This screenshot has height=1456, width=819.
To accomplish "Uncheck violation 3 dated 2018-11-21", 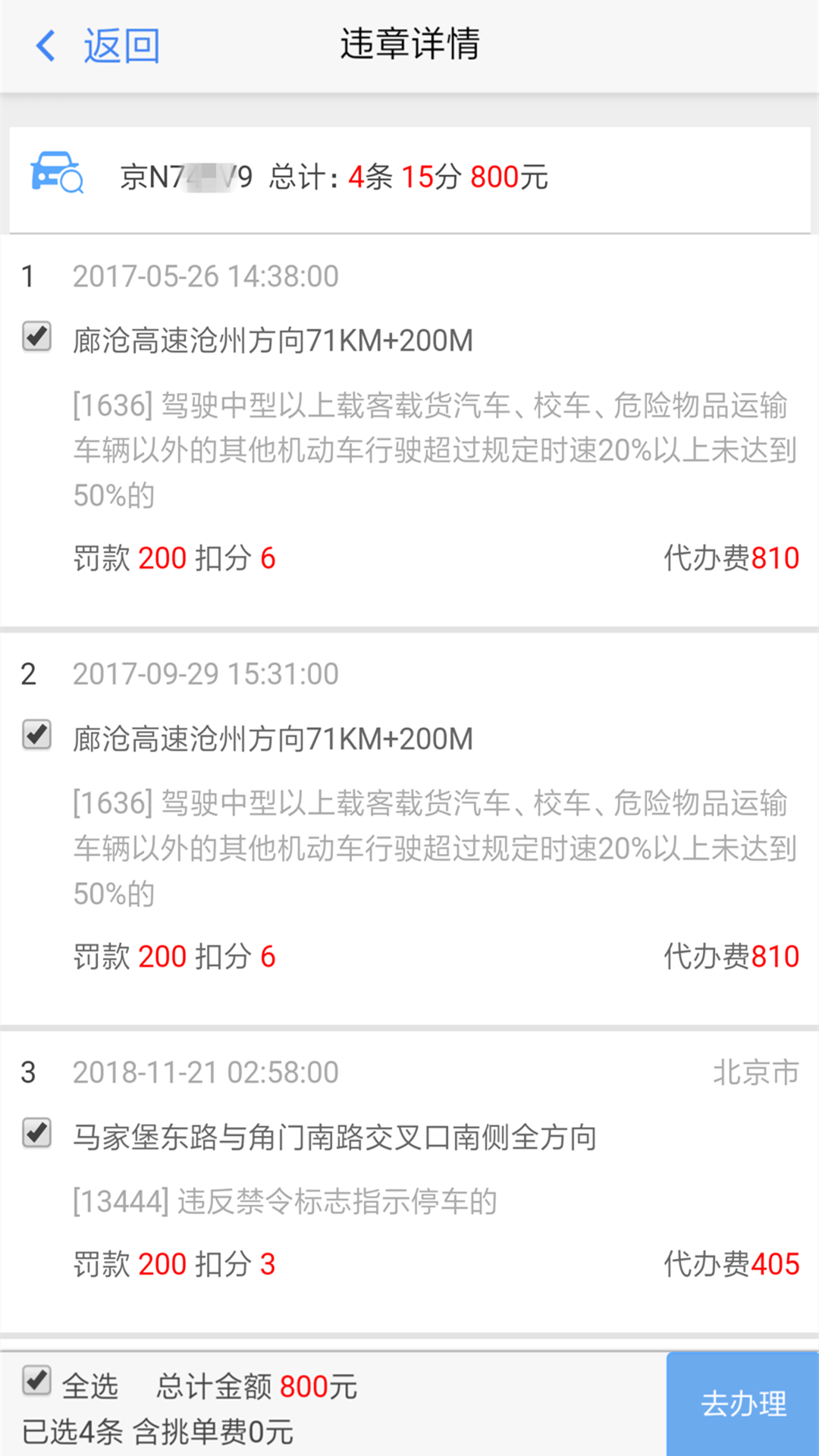I will click(36, 1135).
